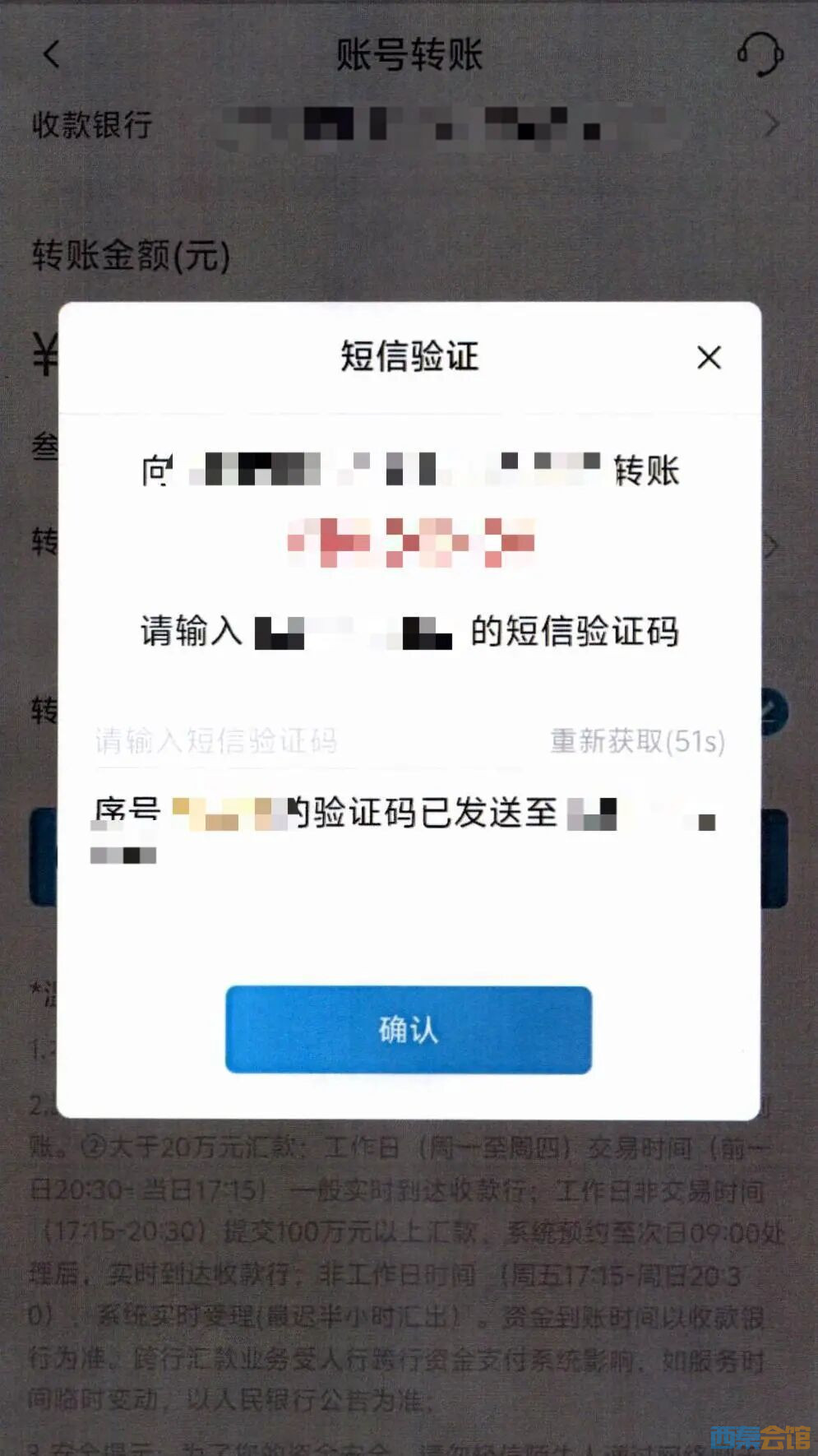
Task: Close the SMS verification dialog
Action: [x=709, y=358]
